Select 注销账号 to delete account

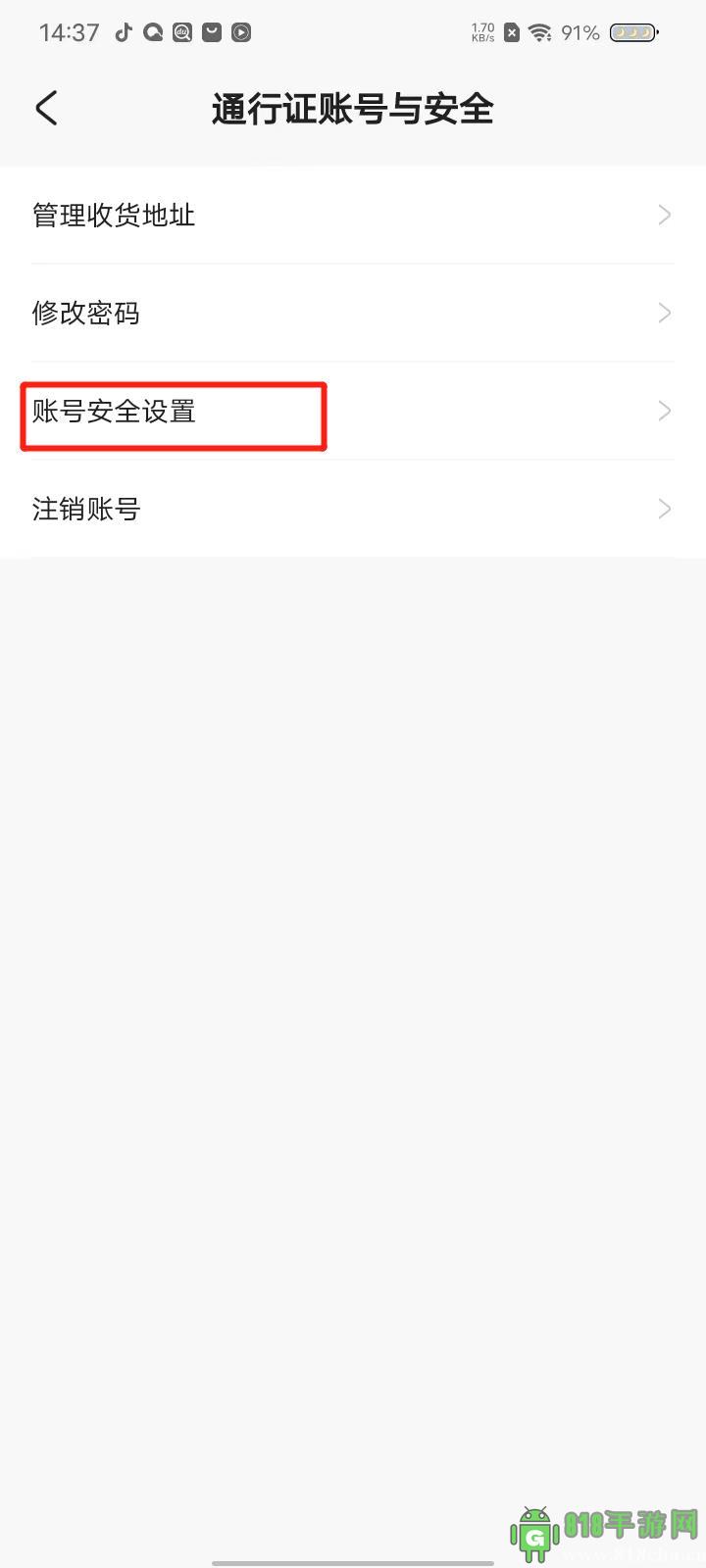(x=353, y=509)
